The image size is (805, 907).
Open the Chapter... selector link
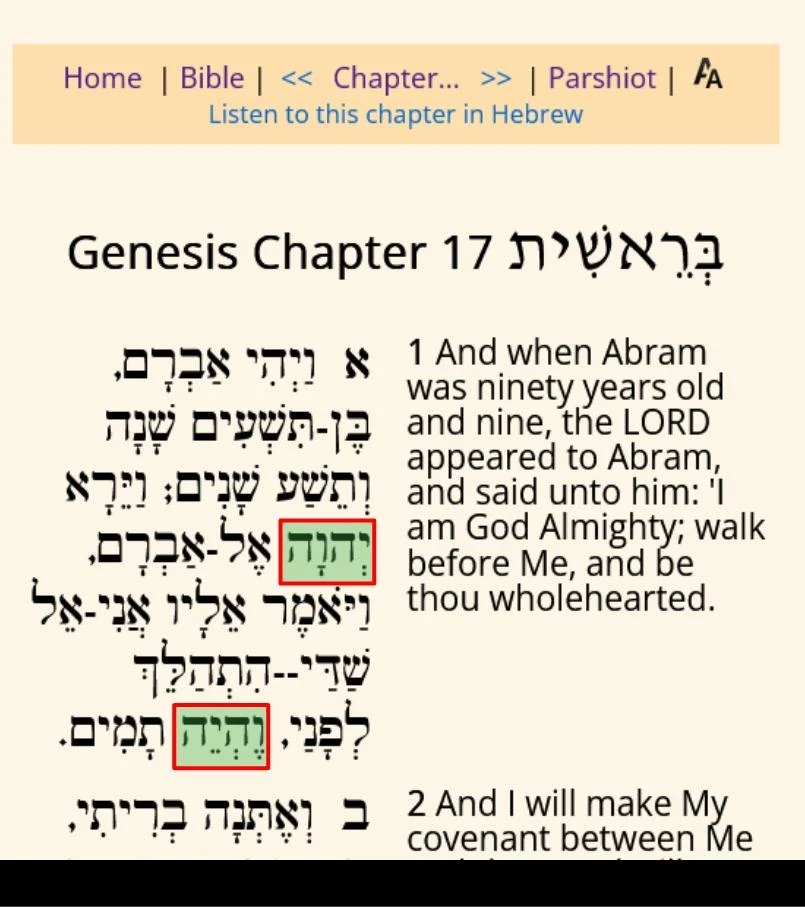(396, 78)
